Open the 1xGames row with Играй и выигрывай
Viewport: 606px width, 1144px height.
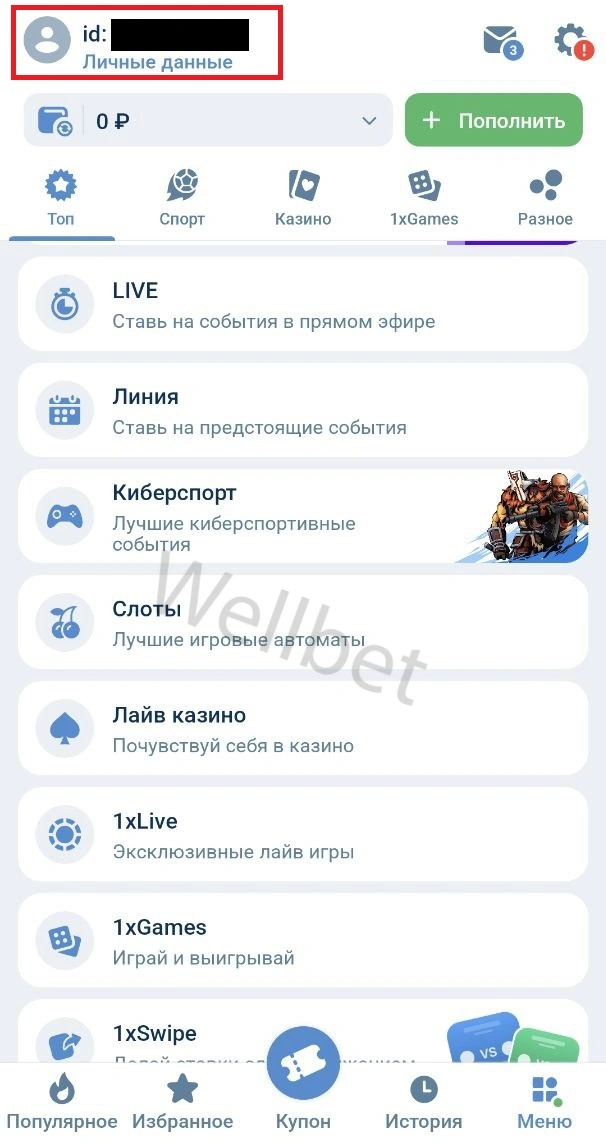coord(302,941)
